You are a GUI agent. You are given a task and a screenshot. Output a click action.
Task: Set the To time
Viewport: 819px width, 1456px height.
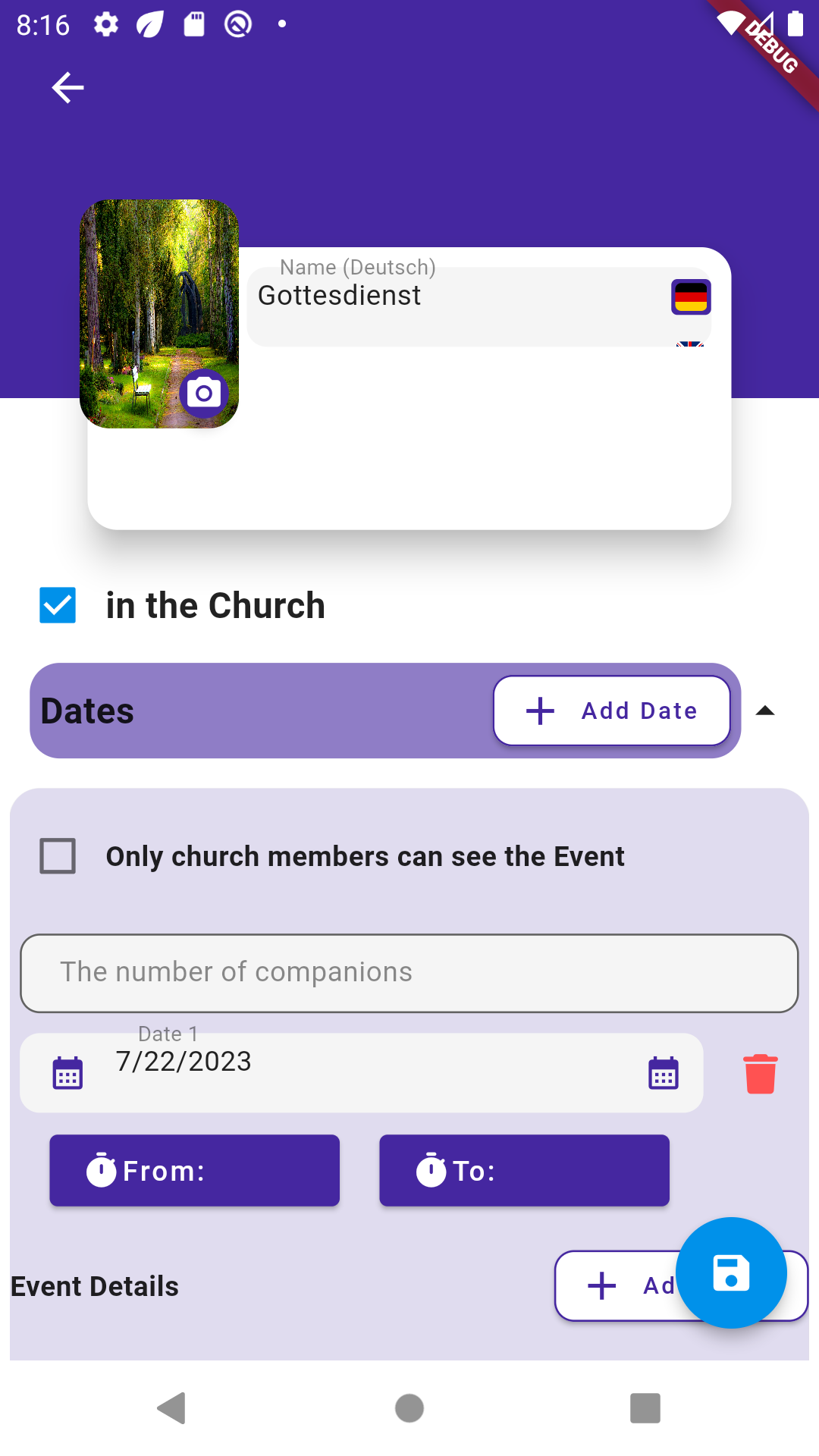coord(524,1170)
